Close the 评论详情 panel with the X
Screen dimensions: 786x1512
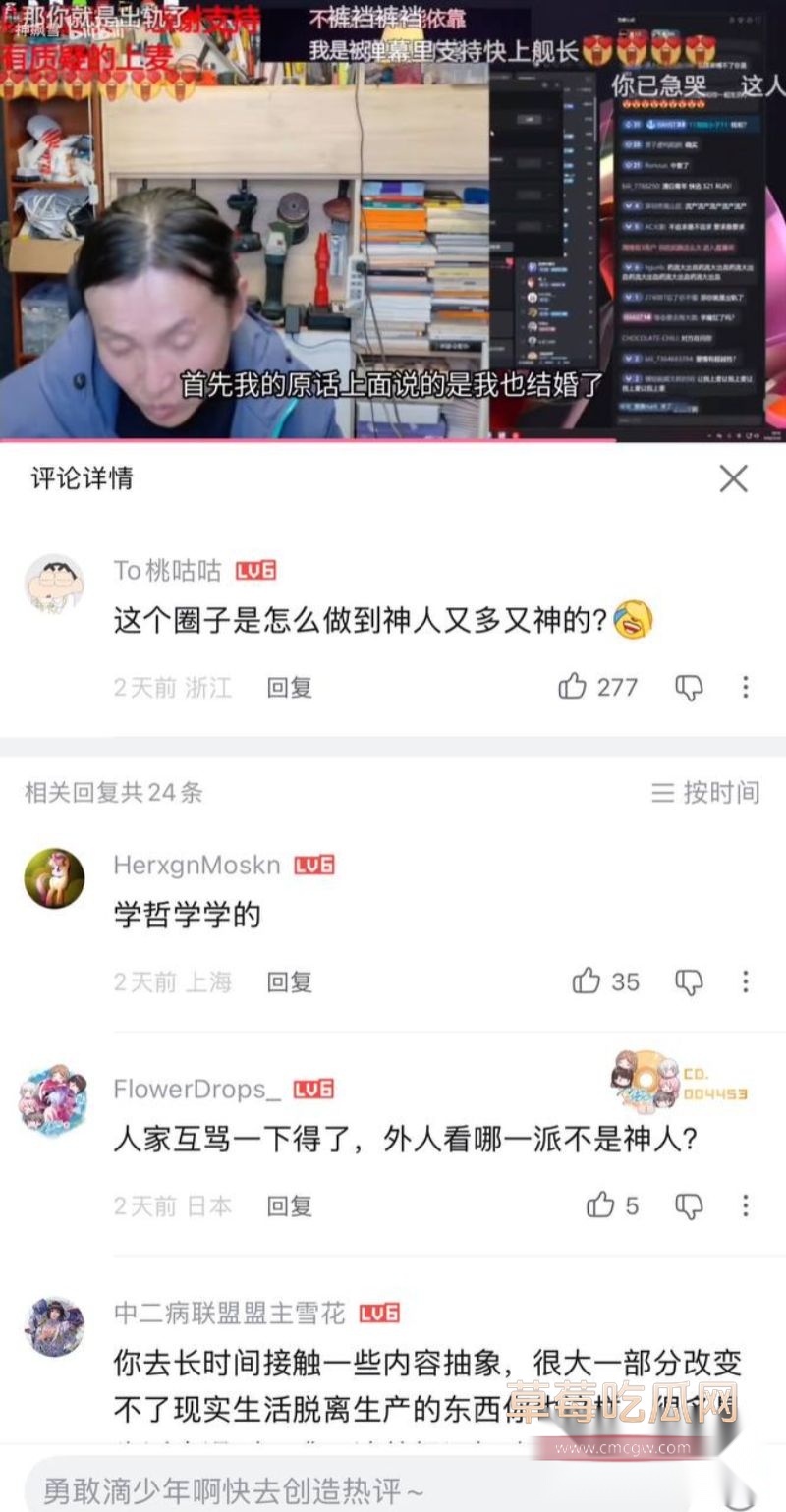pos(733,478)
